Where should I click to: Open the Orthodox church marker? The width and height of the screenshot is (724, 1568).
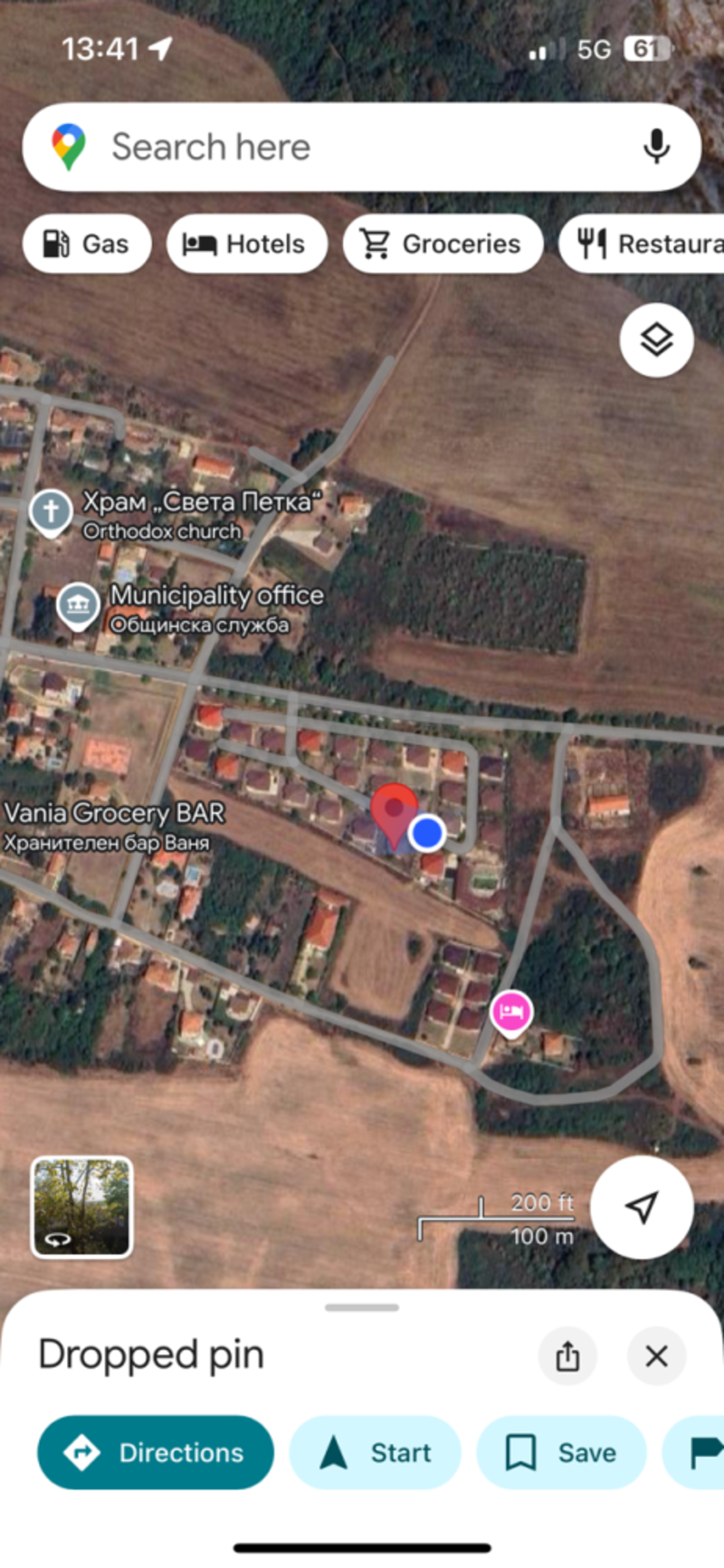pos(51,512)
